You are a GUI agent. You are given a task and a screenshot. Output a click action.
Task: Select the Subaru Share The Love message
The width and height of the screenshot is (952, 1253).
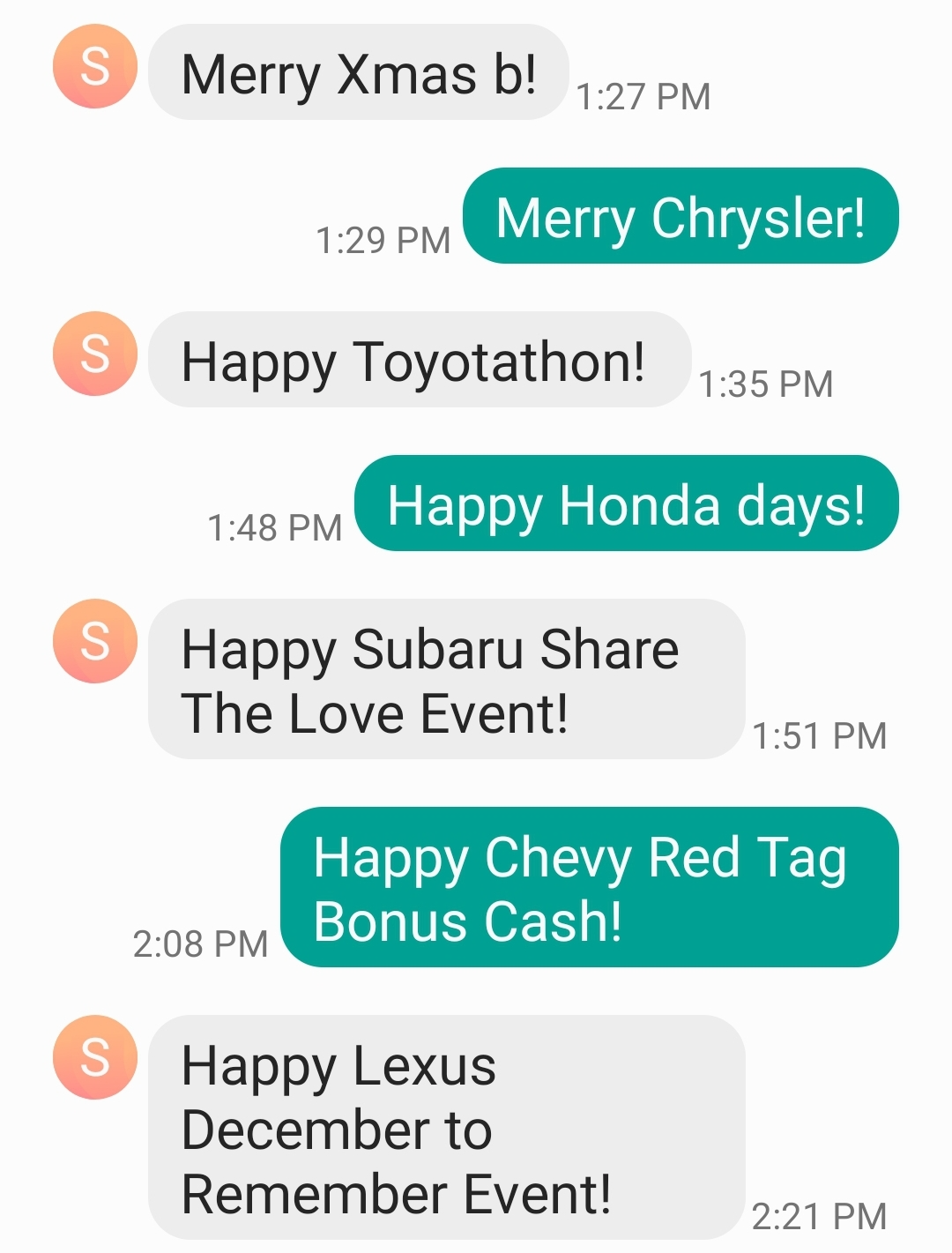coord(441,679)
